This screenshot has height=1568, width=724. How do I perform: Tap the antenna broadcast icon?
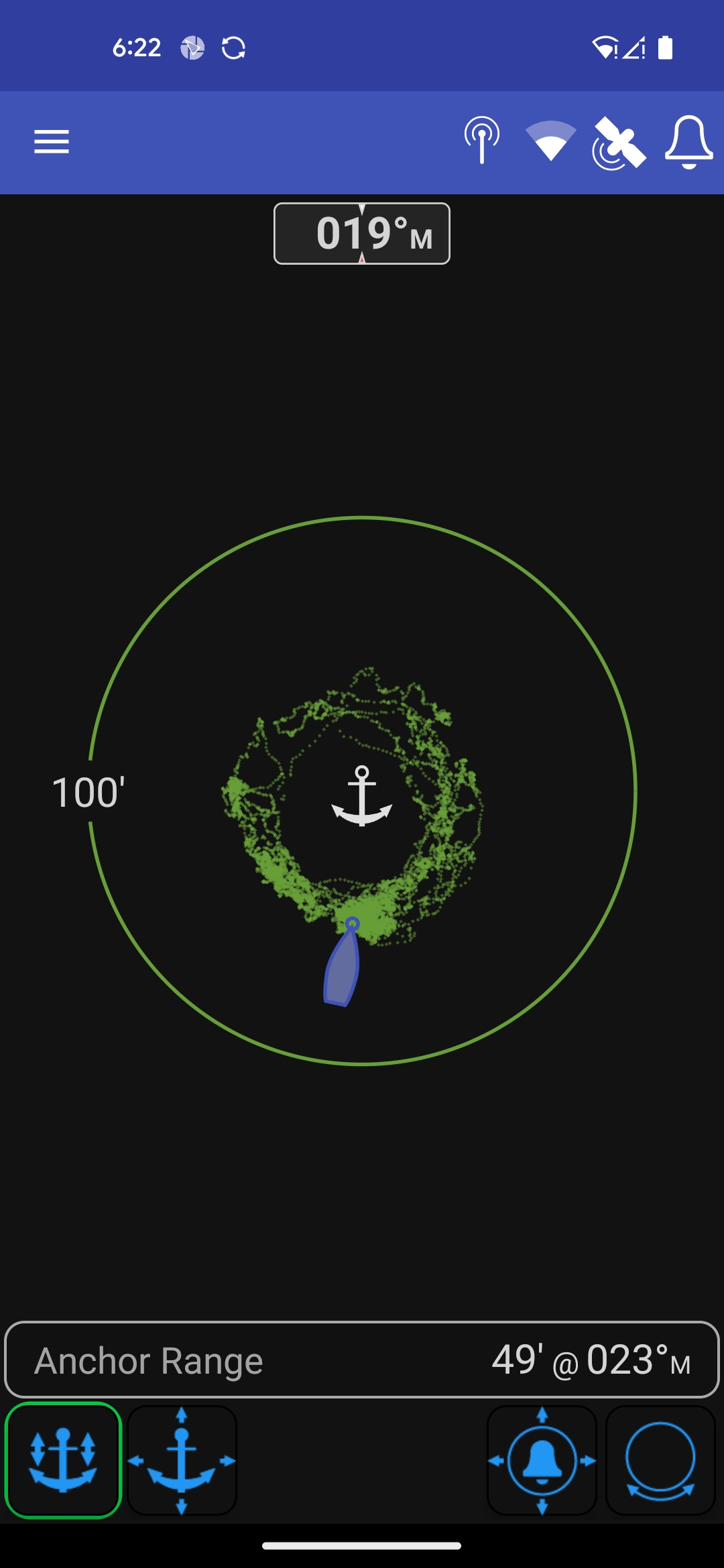[x=481, y=141]
